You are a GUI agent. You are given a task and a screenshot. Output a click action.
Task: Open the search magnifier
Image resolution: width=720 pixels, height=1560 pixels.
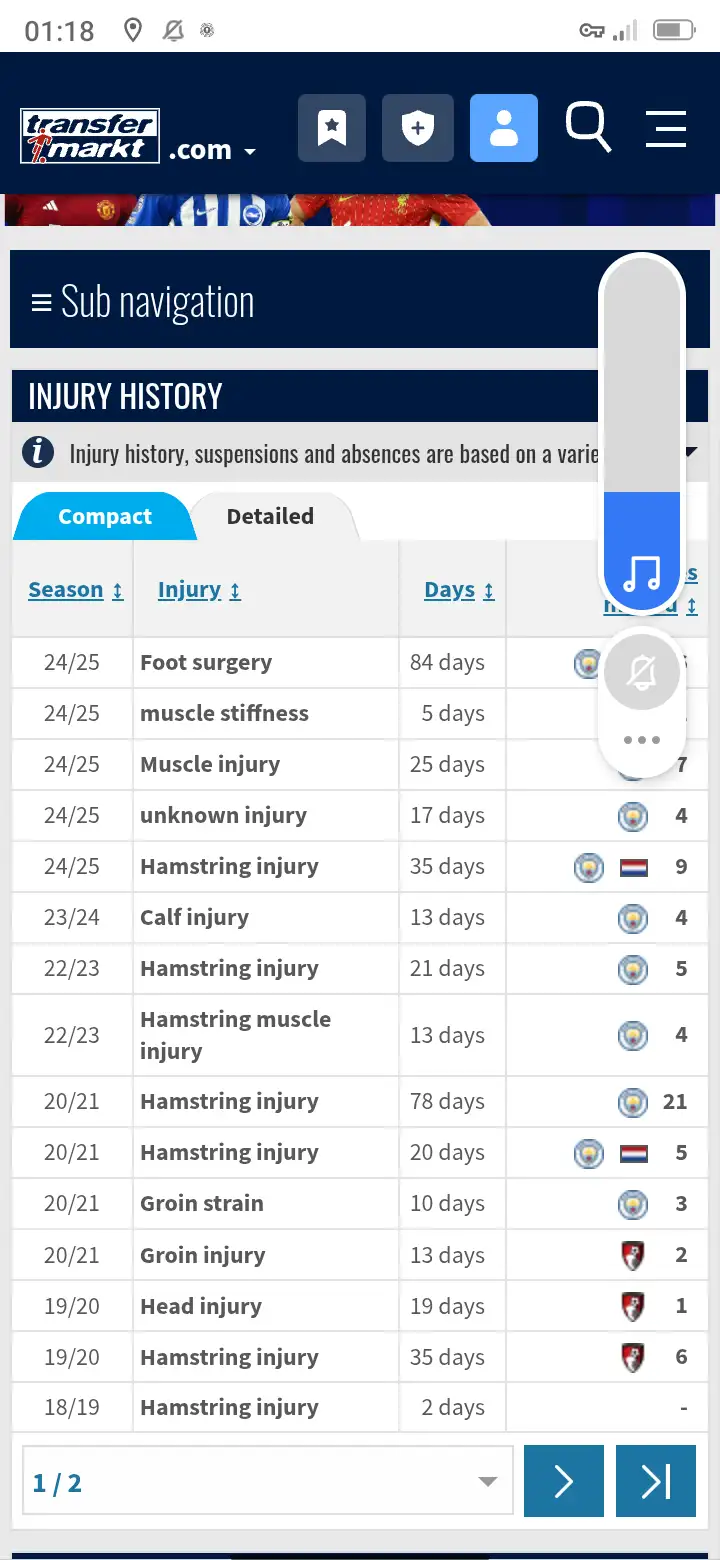pos(588,127)
